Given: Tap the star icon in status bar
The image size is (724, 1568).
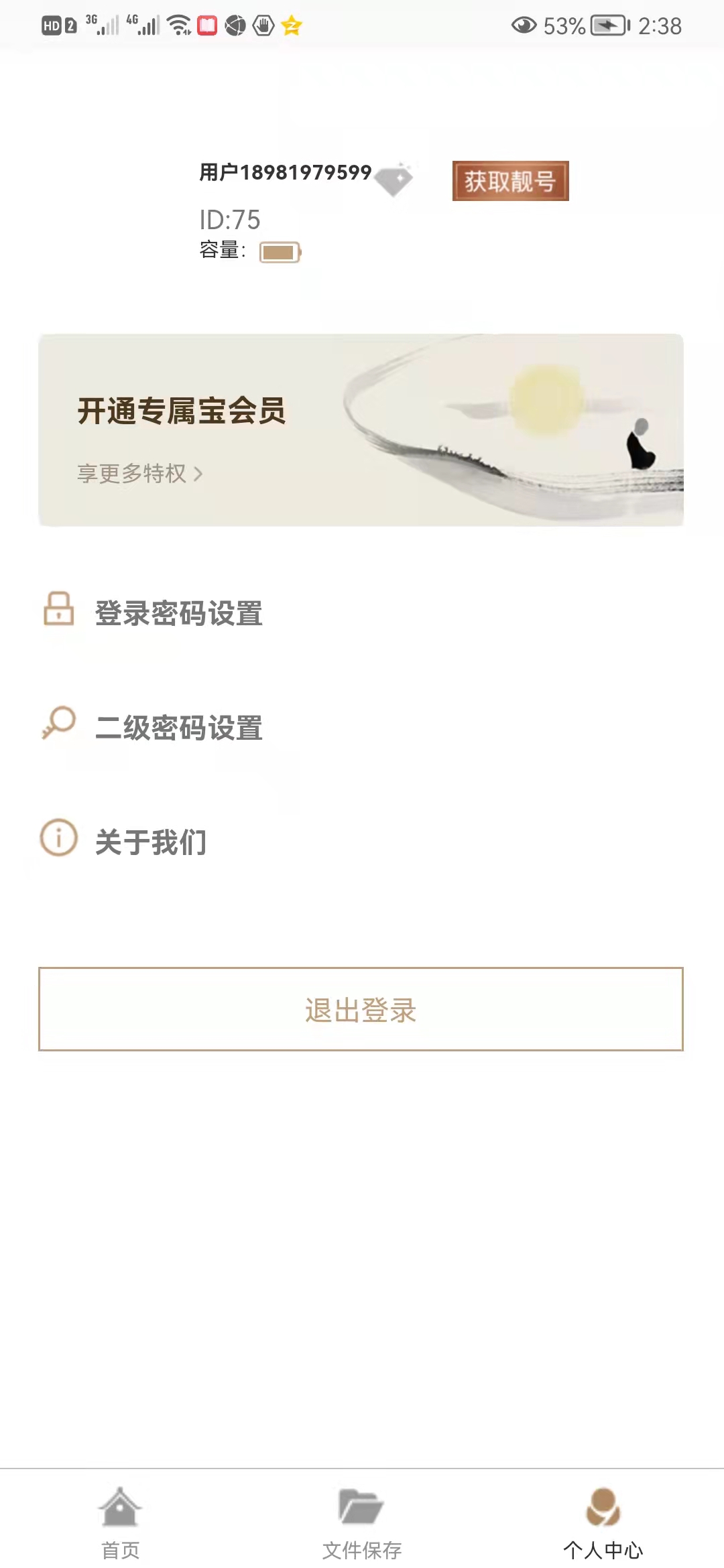Looking at the screenshot, I should click(291, 25).
